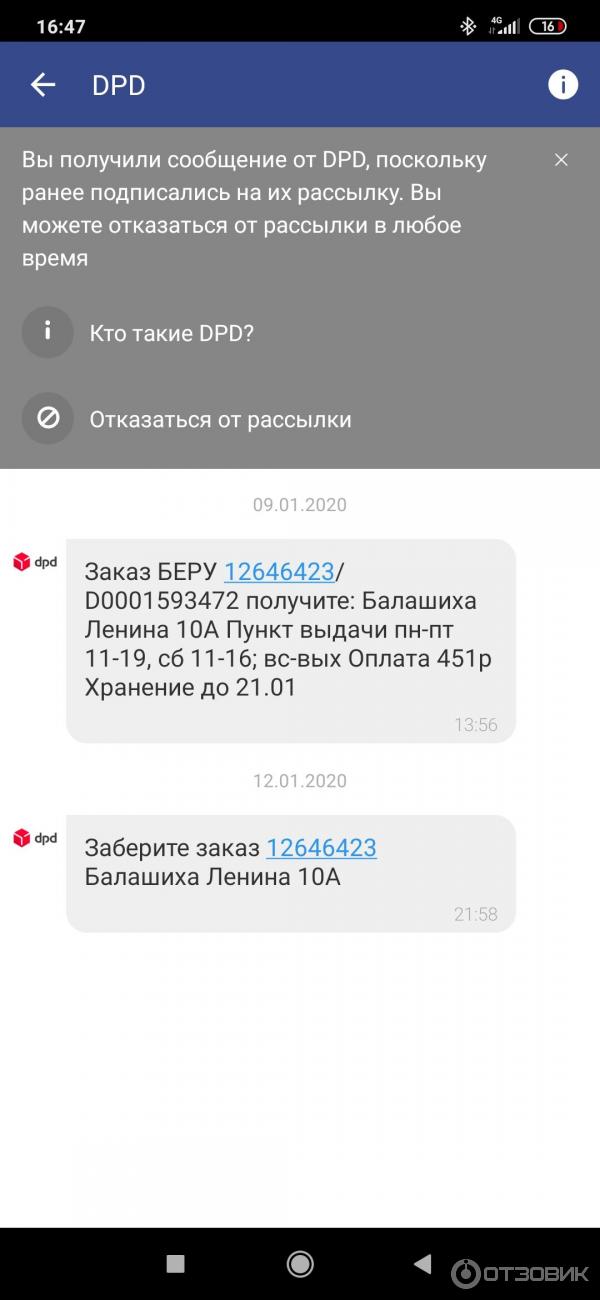Image resolution: width=600 pixels, height=1300 pixels.
Task: Open order link 12646423 in БЕРУ message
Action: point(278,572)
